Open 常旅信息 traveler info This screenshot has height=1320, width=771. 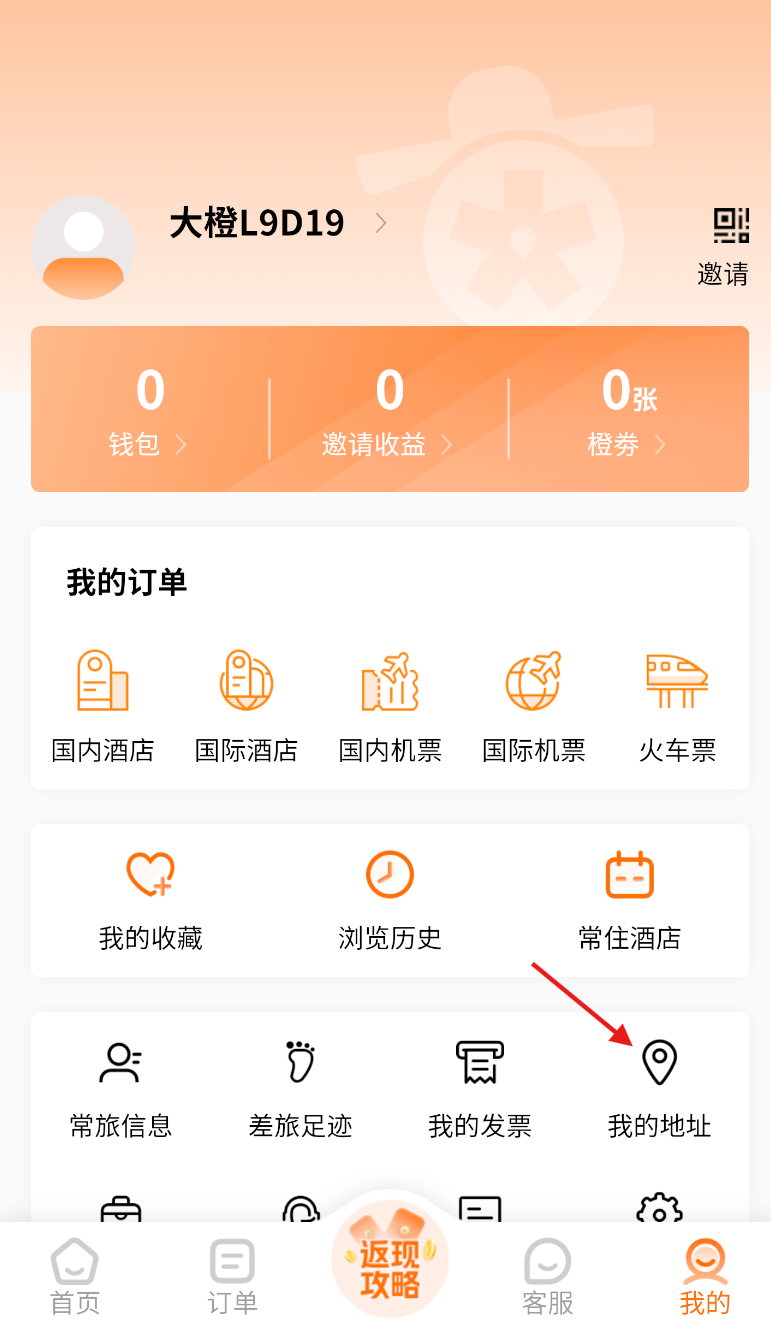point(121,1088)
